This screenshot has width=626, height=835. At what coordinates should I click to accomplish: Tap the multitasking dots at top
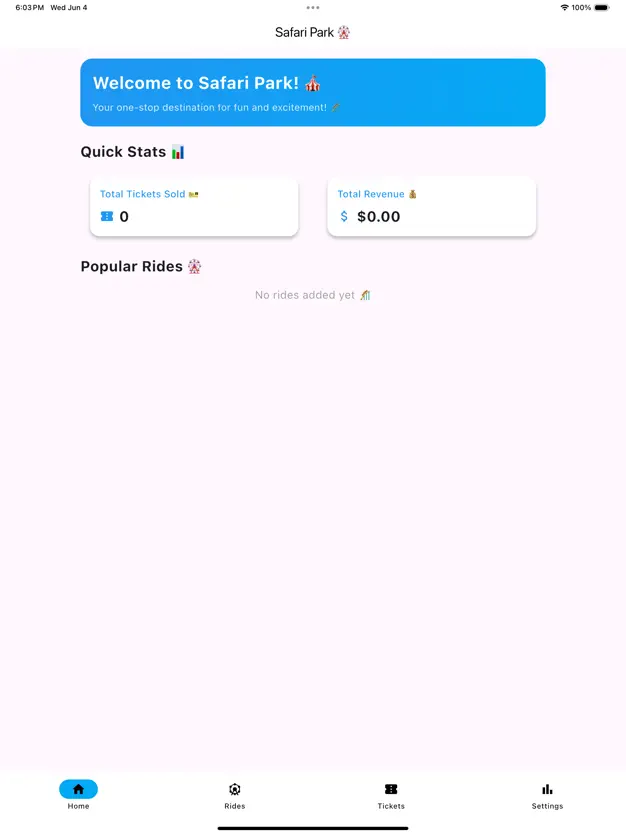[x=313, y=7]
